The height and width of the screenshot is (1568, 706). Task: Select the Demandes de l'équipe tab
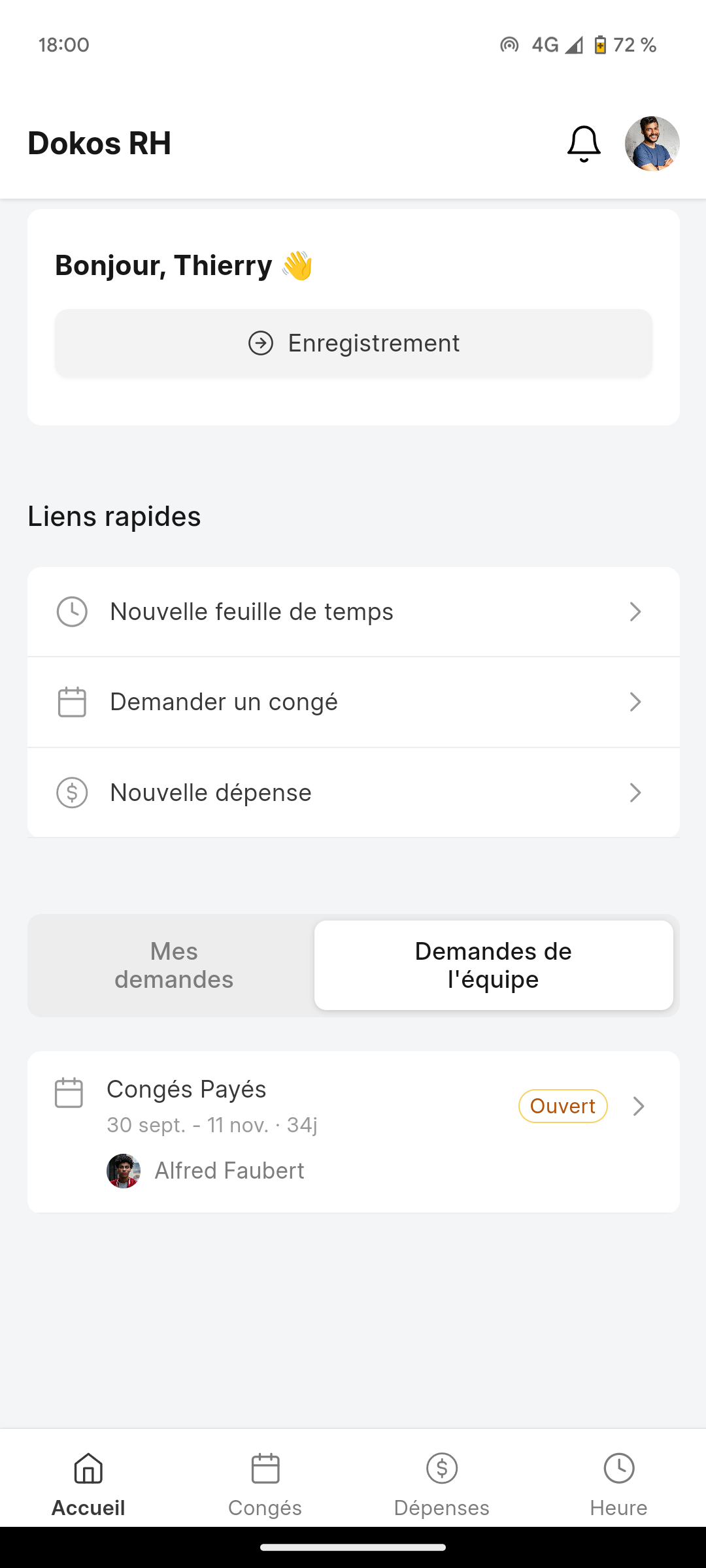coord(494,965)
